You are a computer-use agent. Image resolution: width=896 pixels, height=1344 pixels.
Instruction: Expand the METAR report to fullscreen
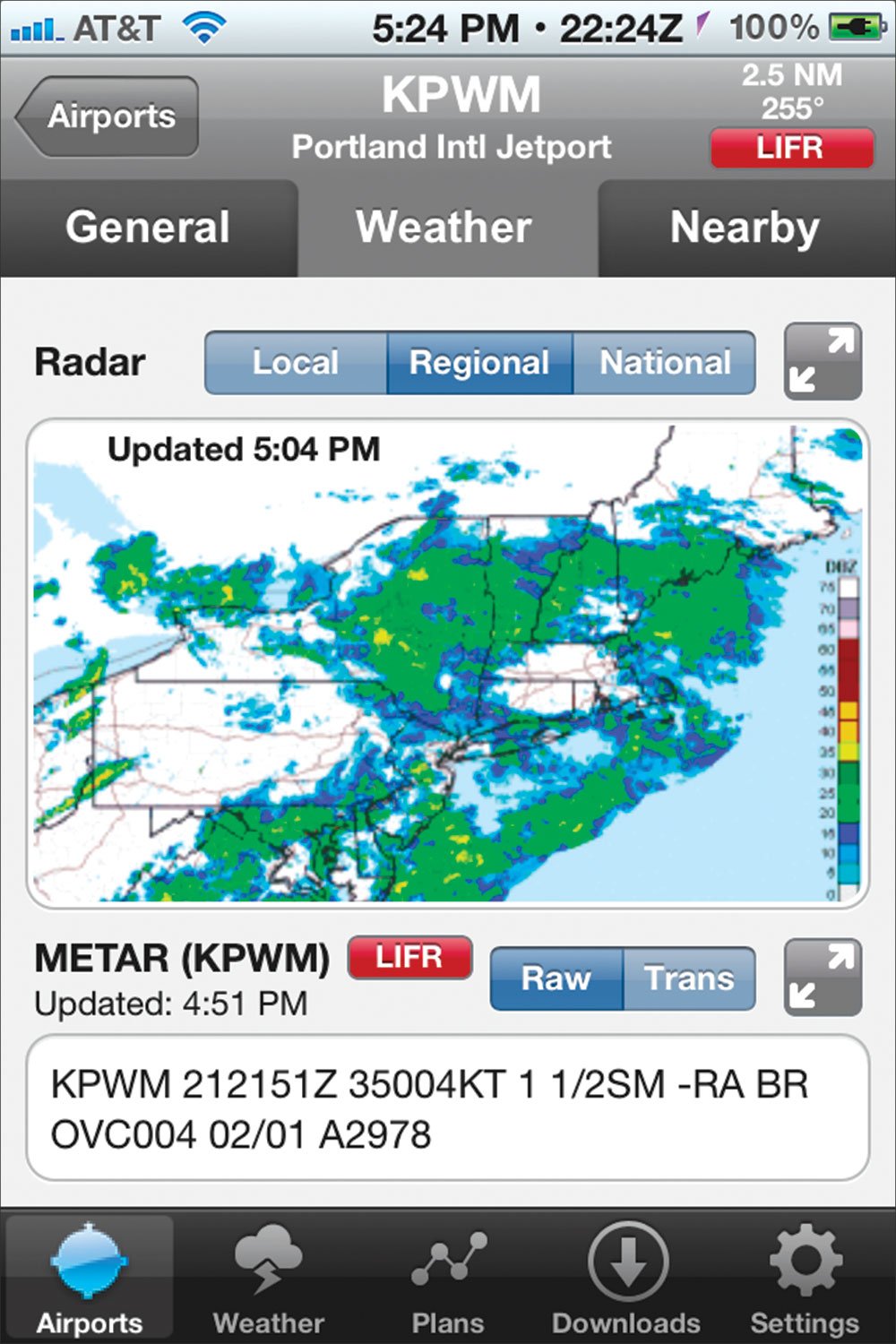coord(823,978)
